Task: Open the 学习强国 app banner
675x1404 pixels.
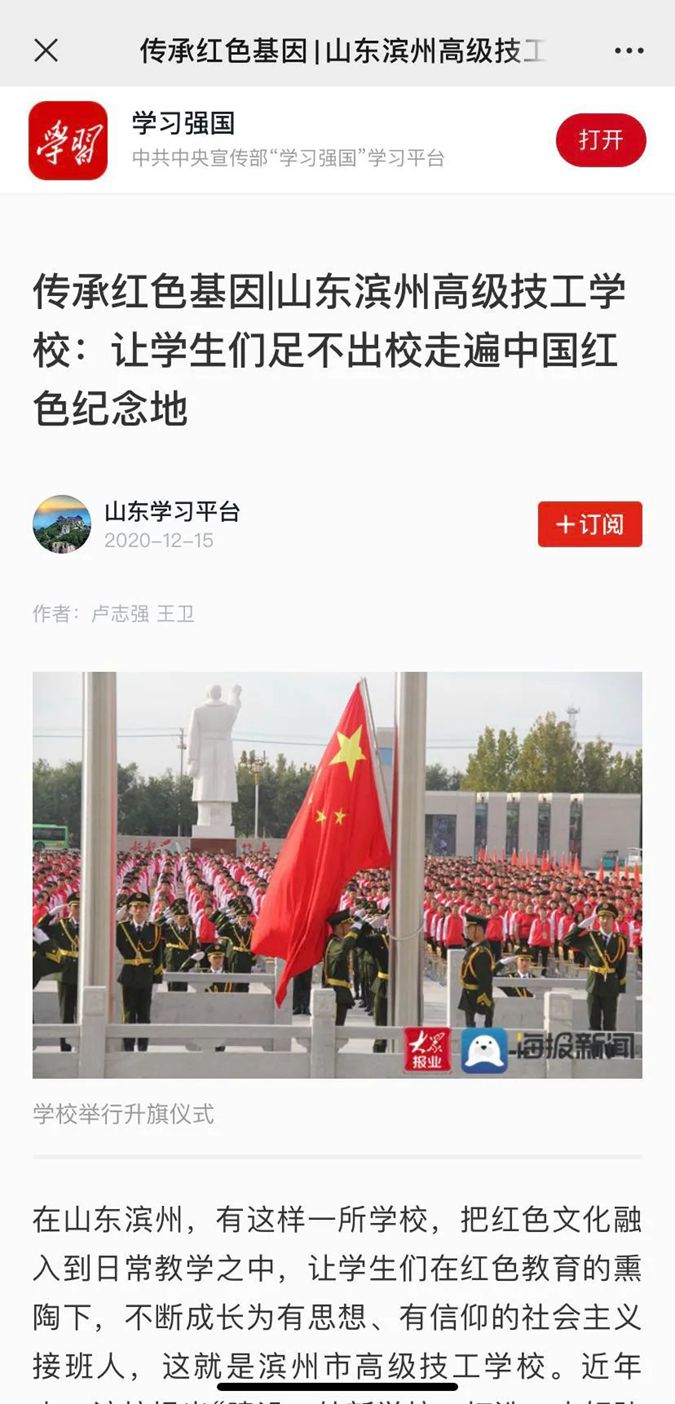Action: 288,140
